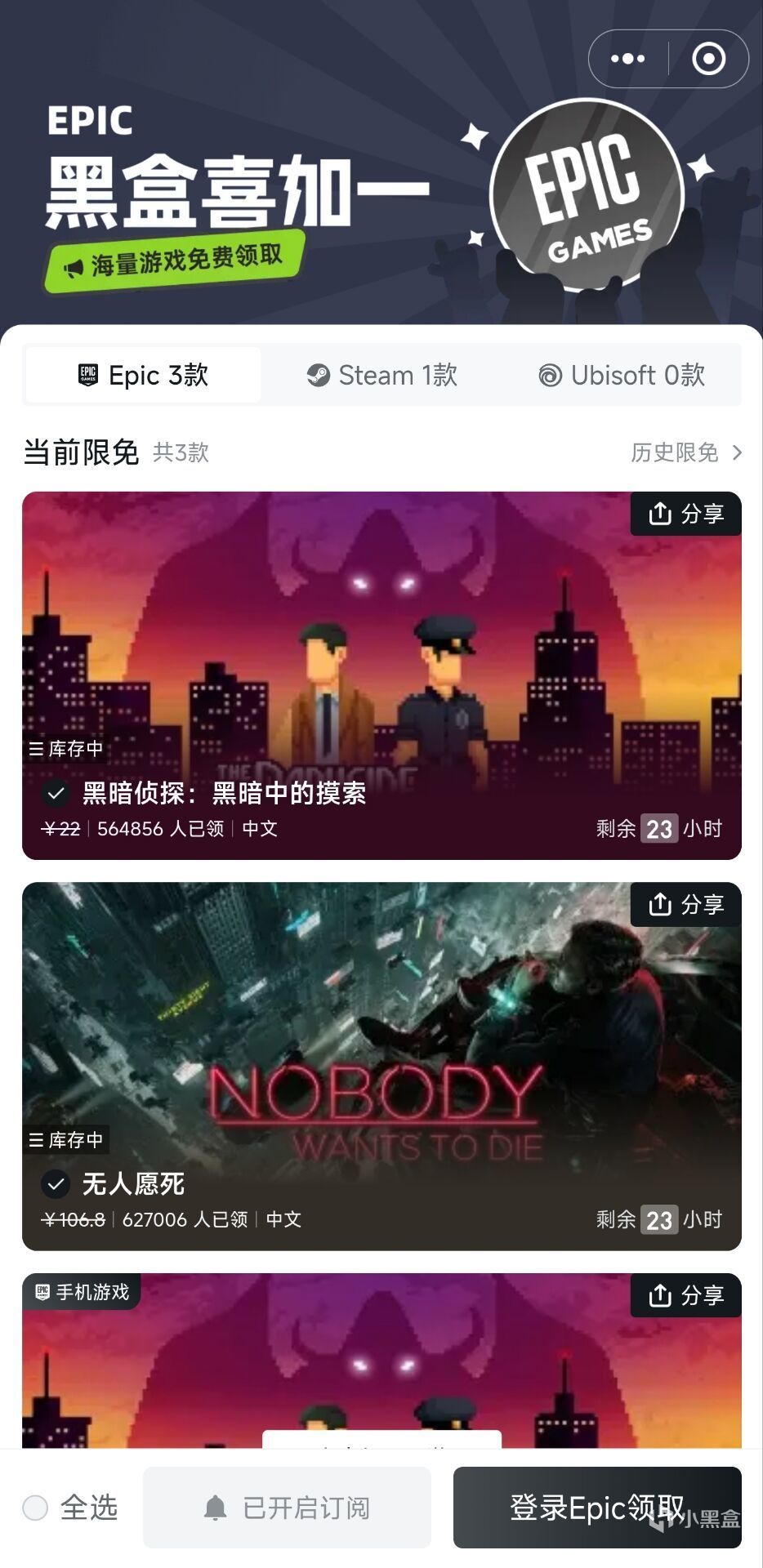Tap the 已开启订阅 subscription button
The height and width of the screenshot is (1568, 763).
pos(287,1508)
